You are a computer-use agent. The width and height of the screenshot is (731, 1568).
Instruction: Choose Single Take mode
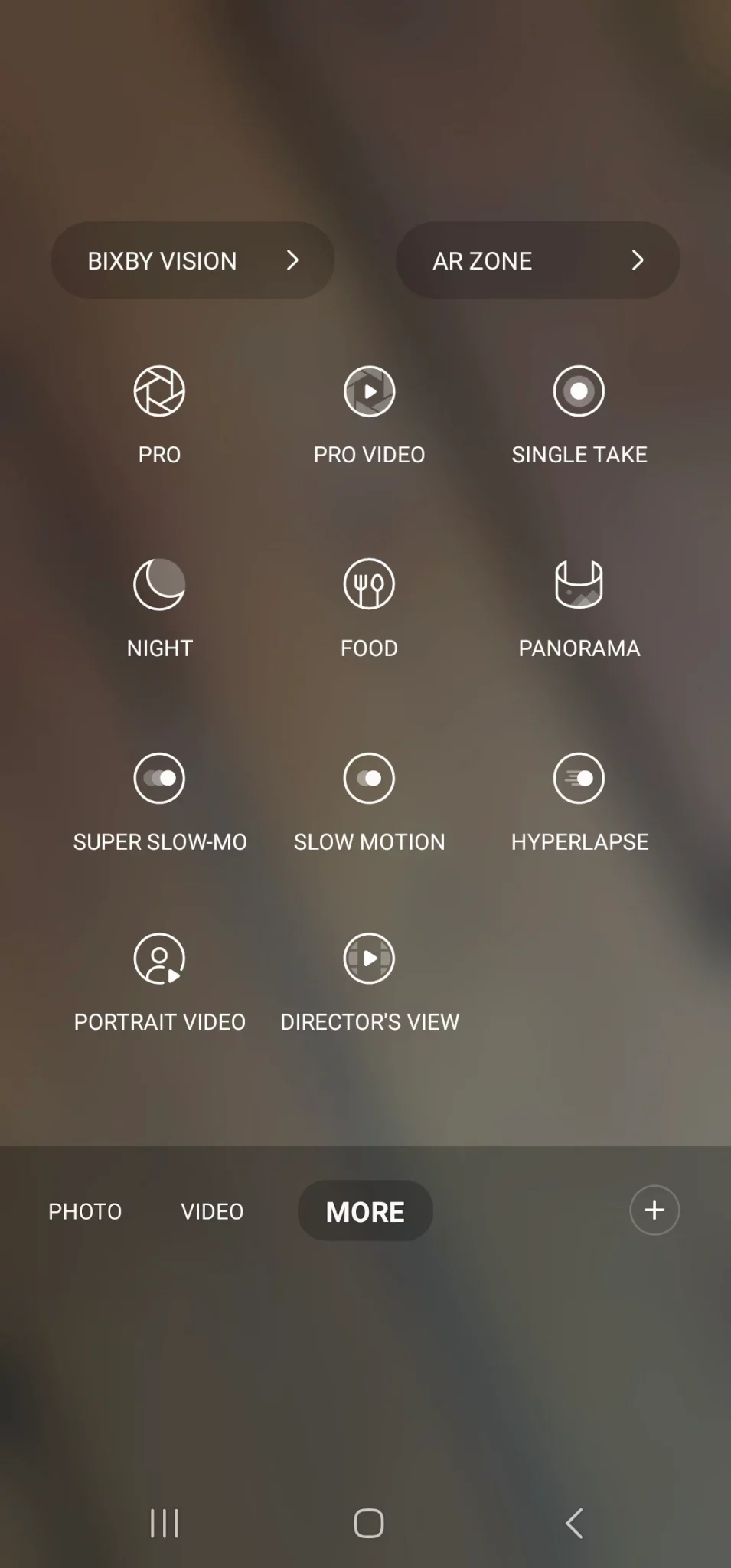[579, 415]
